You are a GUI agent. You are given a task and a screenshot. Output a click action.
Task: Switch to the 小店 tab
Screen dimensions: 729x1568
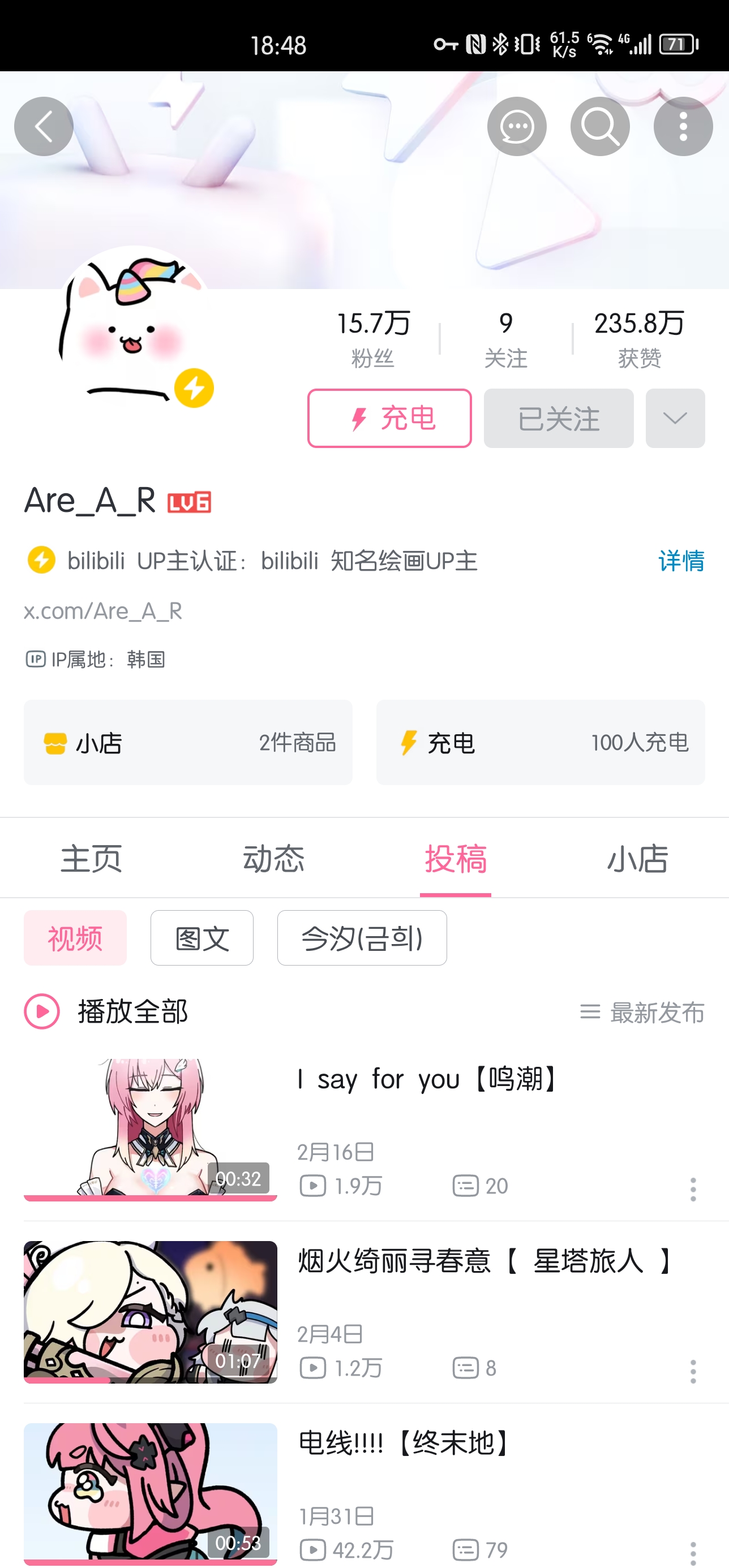[x=638, y=858]
